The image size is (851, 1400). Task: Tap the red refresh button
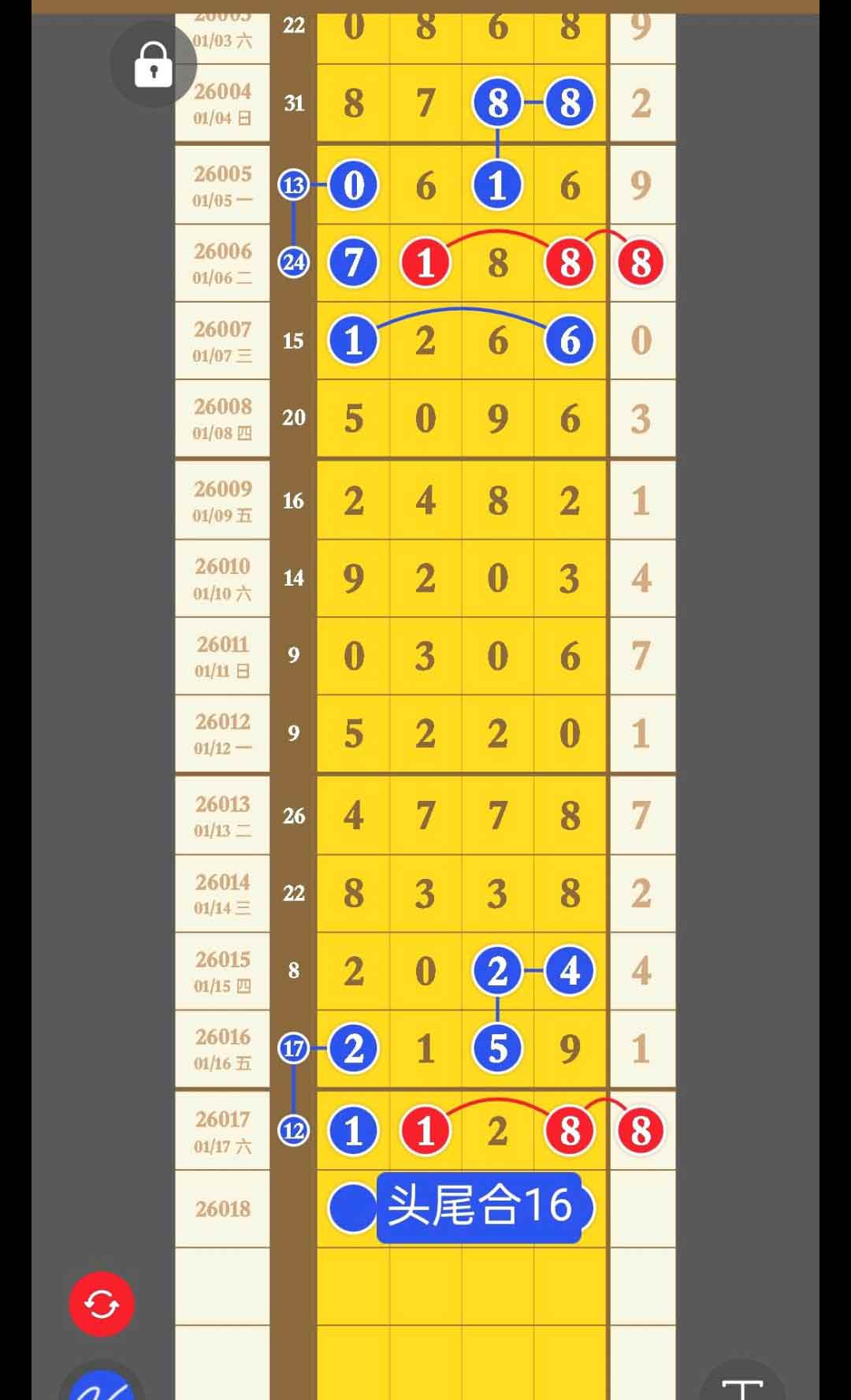102,1304
